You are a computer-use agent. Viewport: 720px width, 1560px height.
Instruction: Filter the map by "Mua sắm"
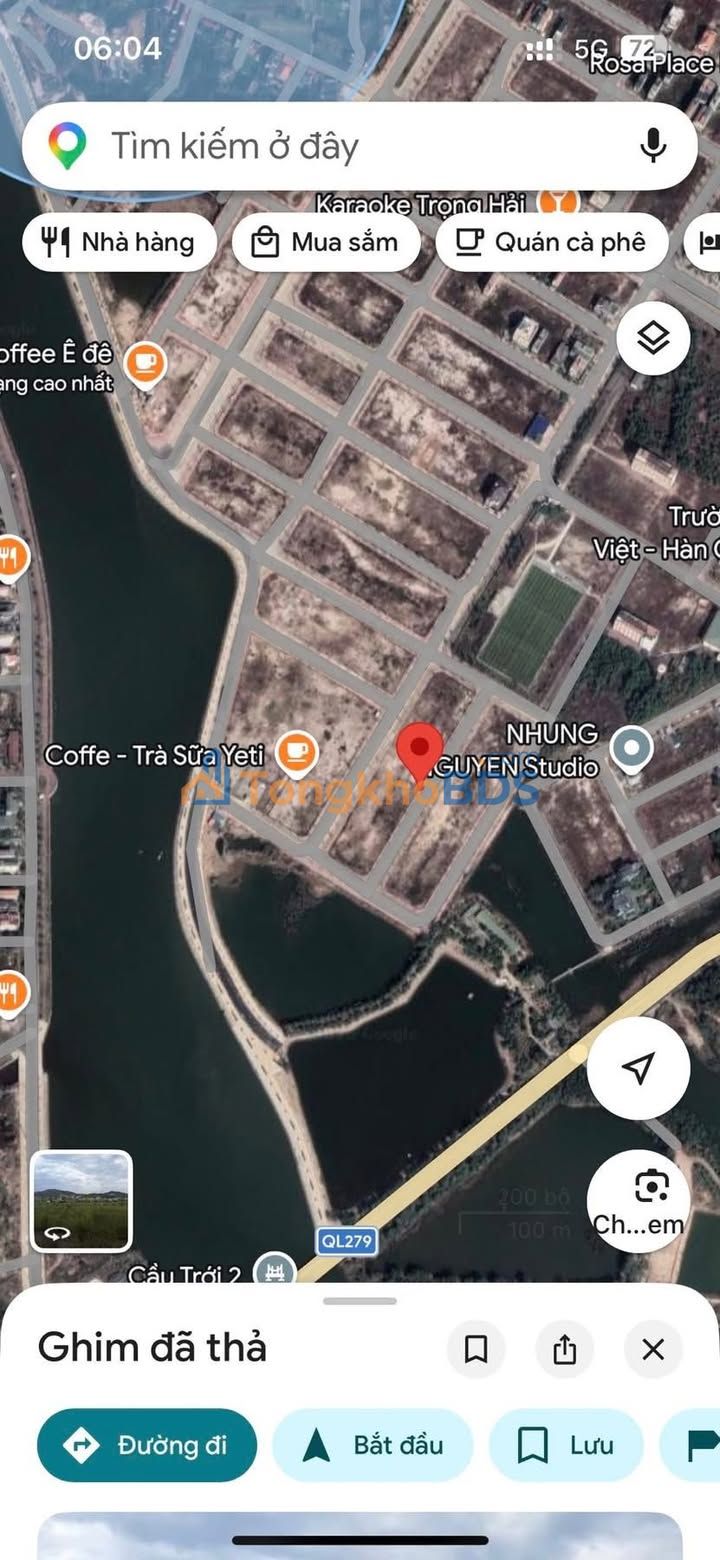(x=326, y=242)
